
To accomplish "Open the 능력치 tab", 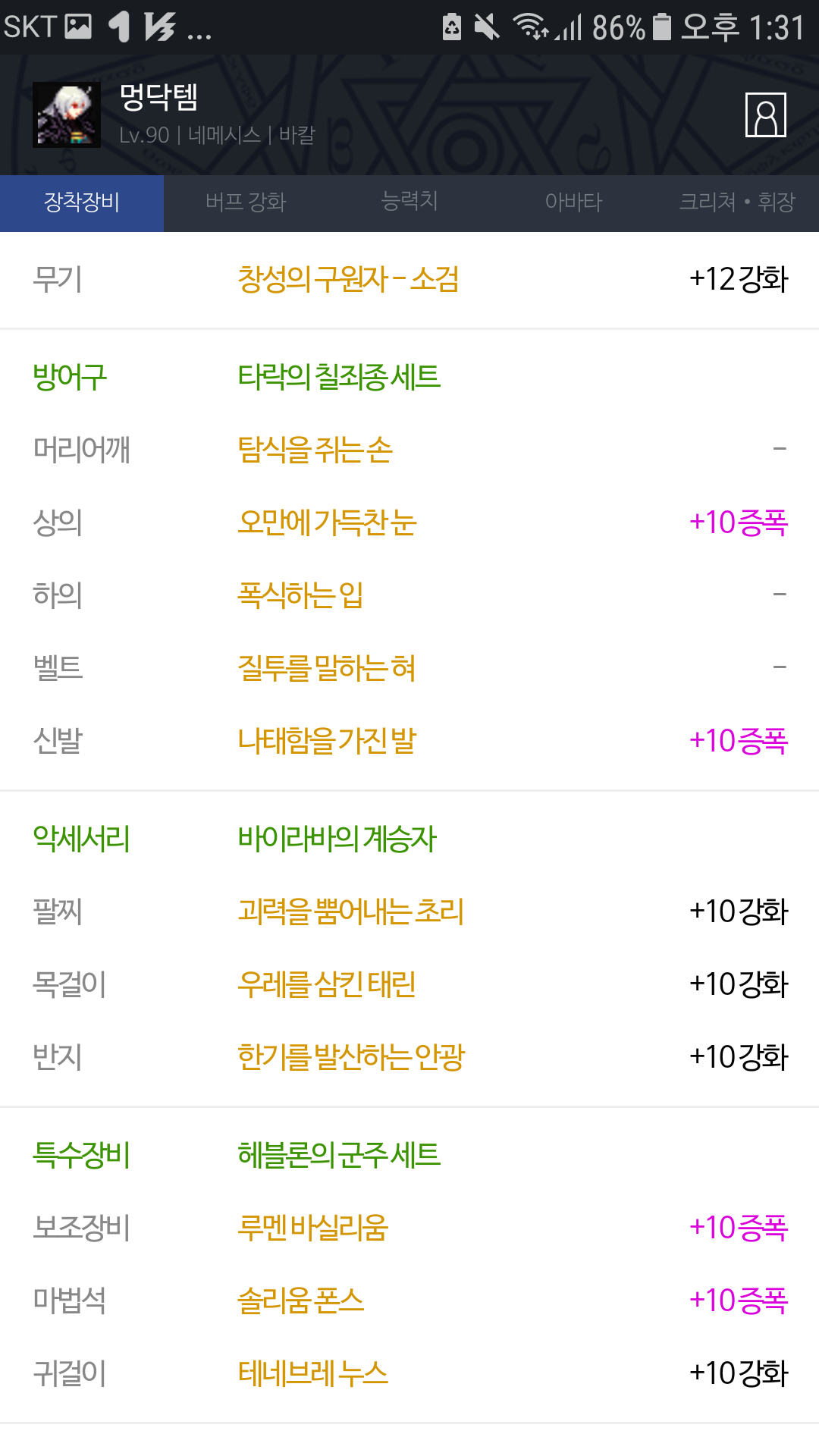I will (409, 203).
